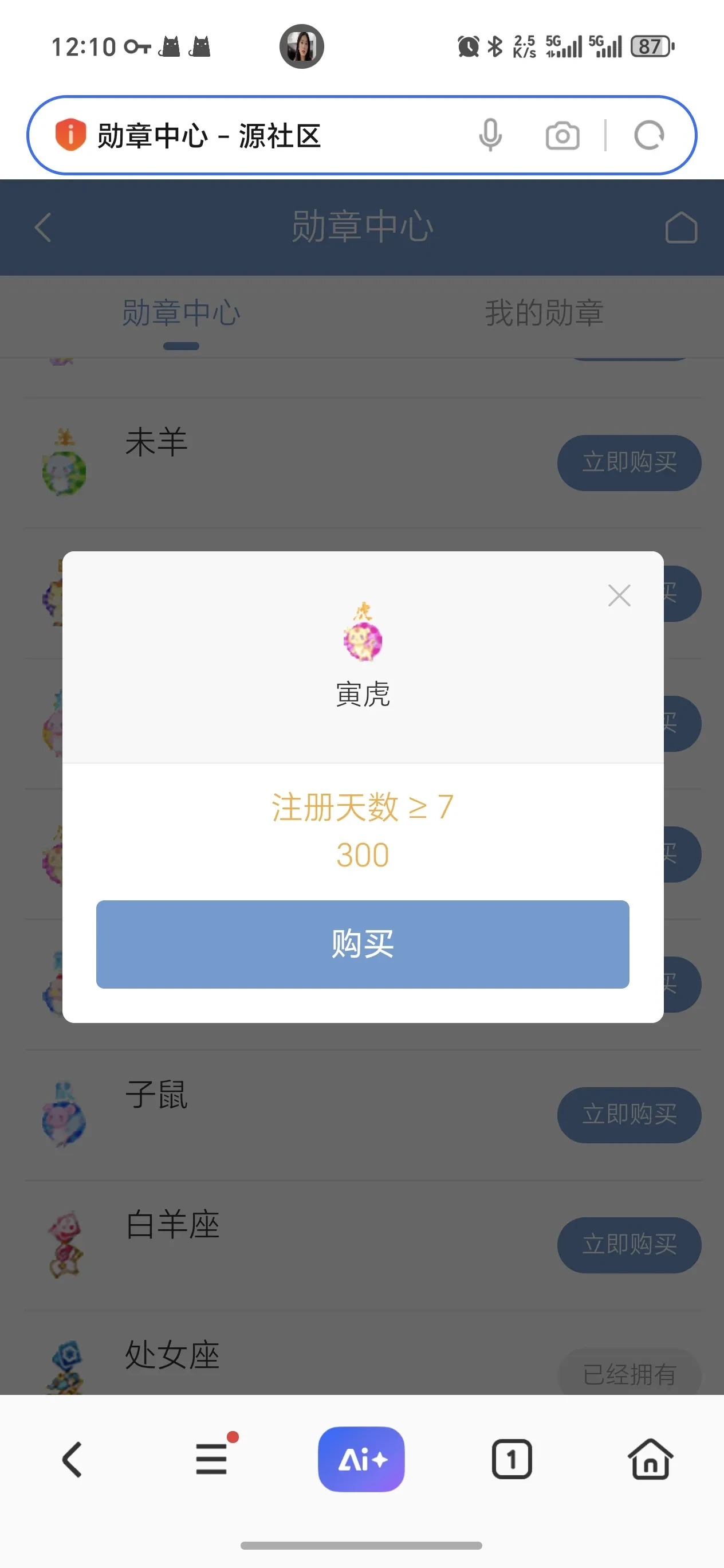
Task: Reload the current page
Action: [648, 135]
